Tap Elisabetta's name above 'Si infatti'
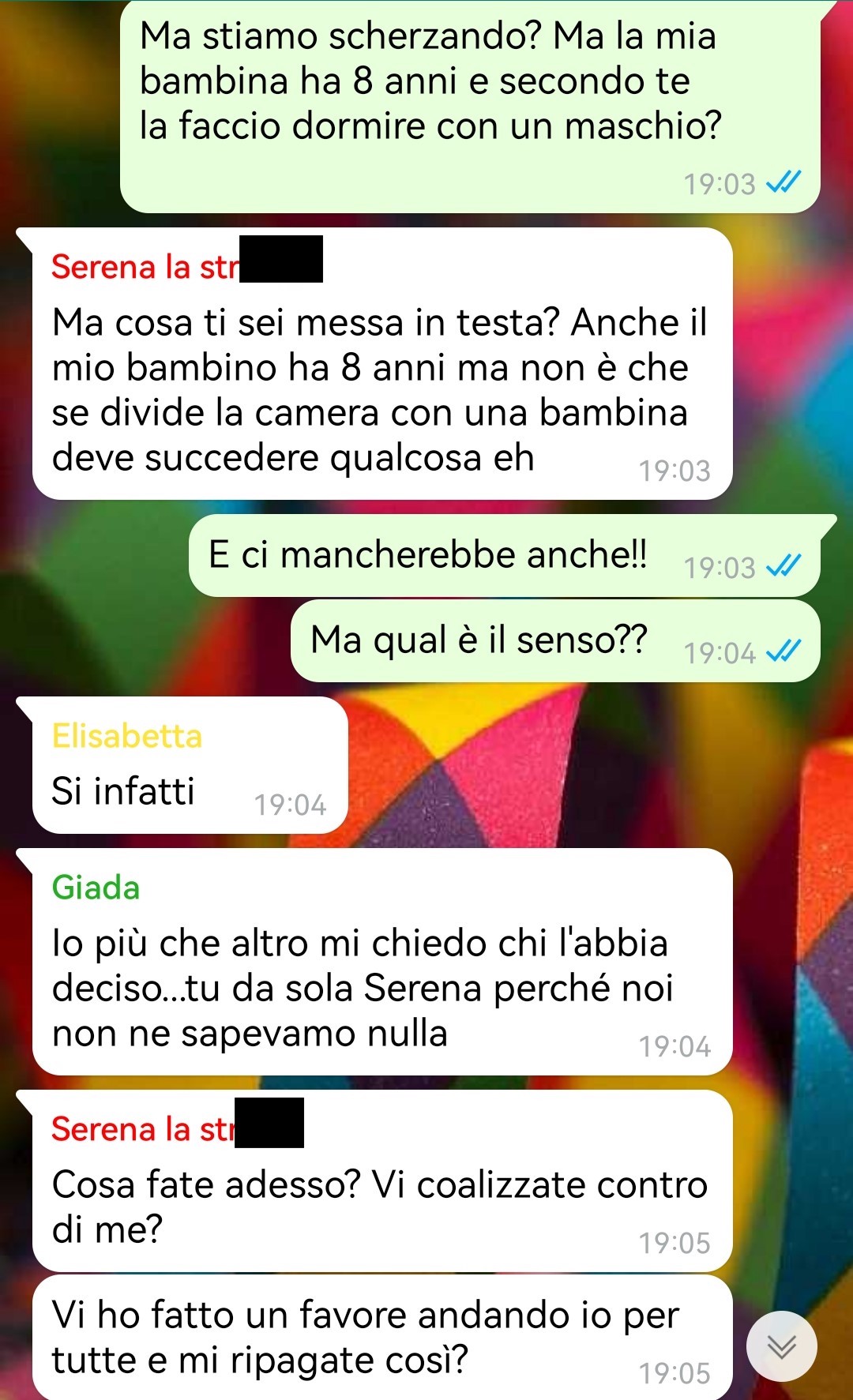This screenshot has height=1400, width=853. coord(127,736)
